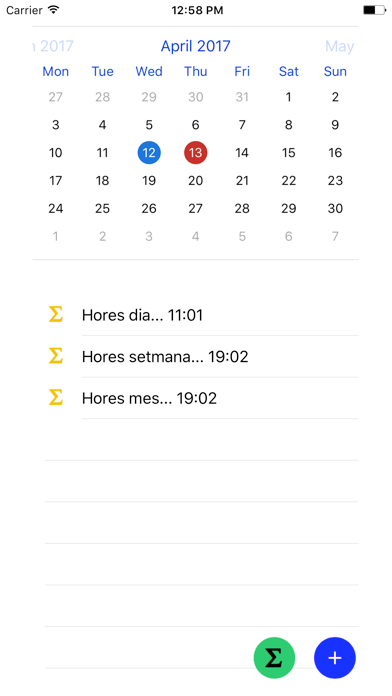Choose April 24 in the calendar

[x=55, y=208]
